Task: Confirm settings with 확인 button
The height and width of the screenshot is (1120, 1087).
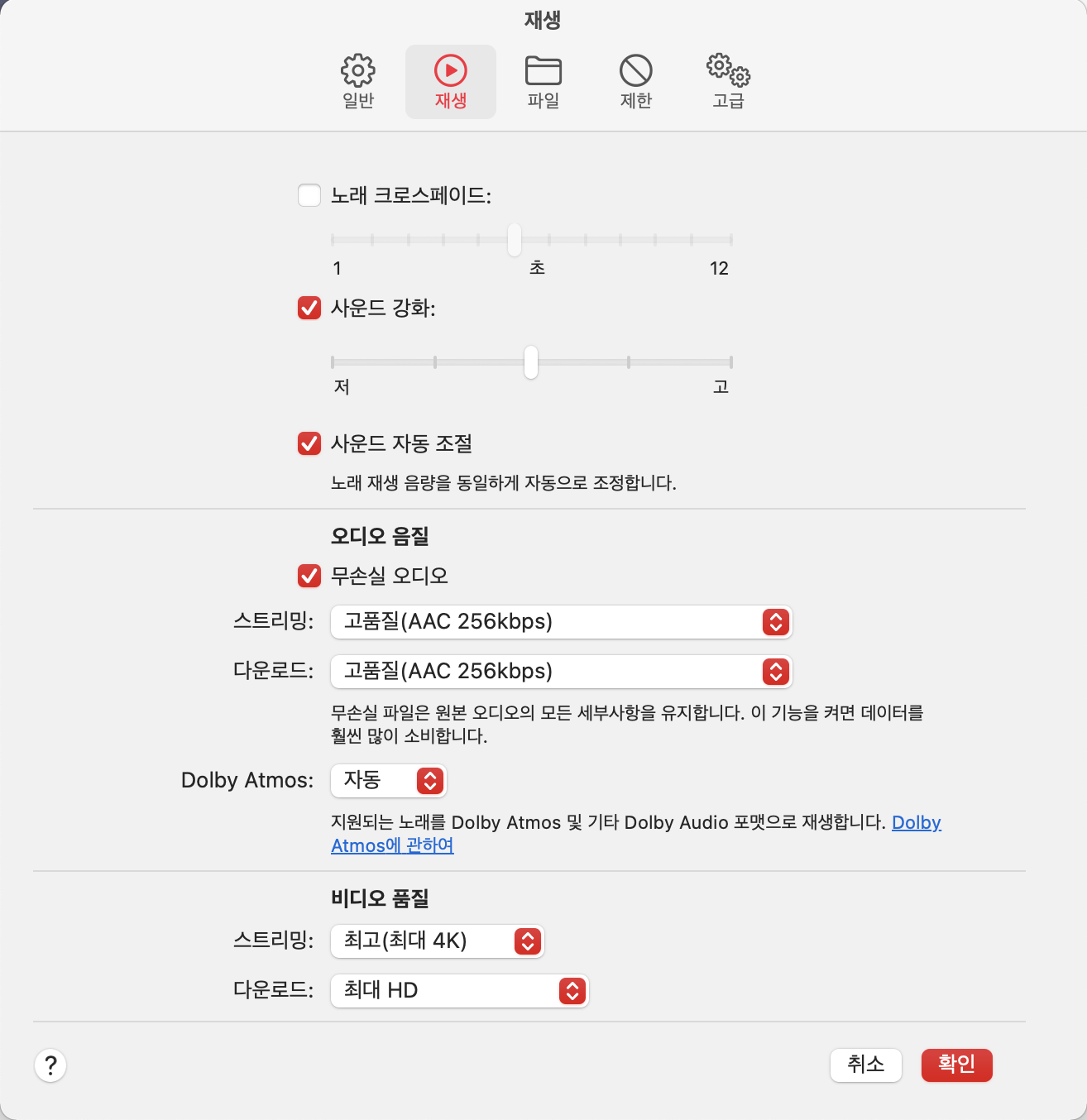Action: 956,1065
